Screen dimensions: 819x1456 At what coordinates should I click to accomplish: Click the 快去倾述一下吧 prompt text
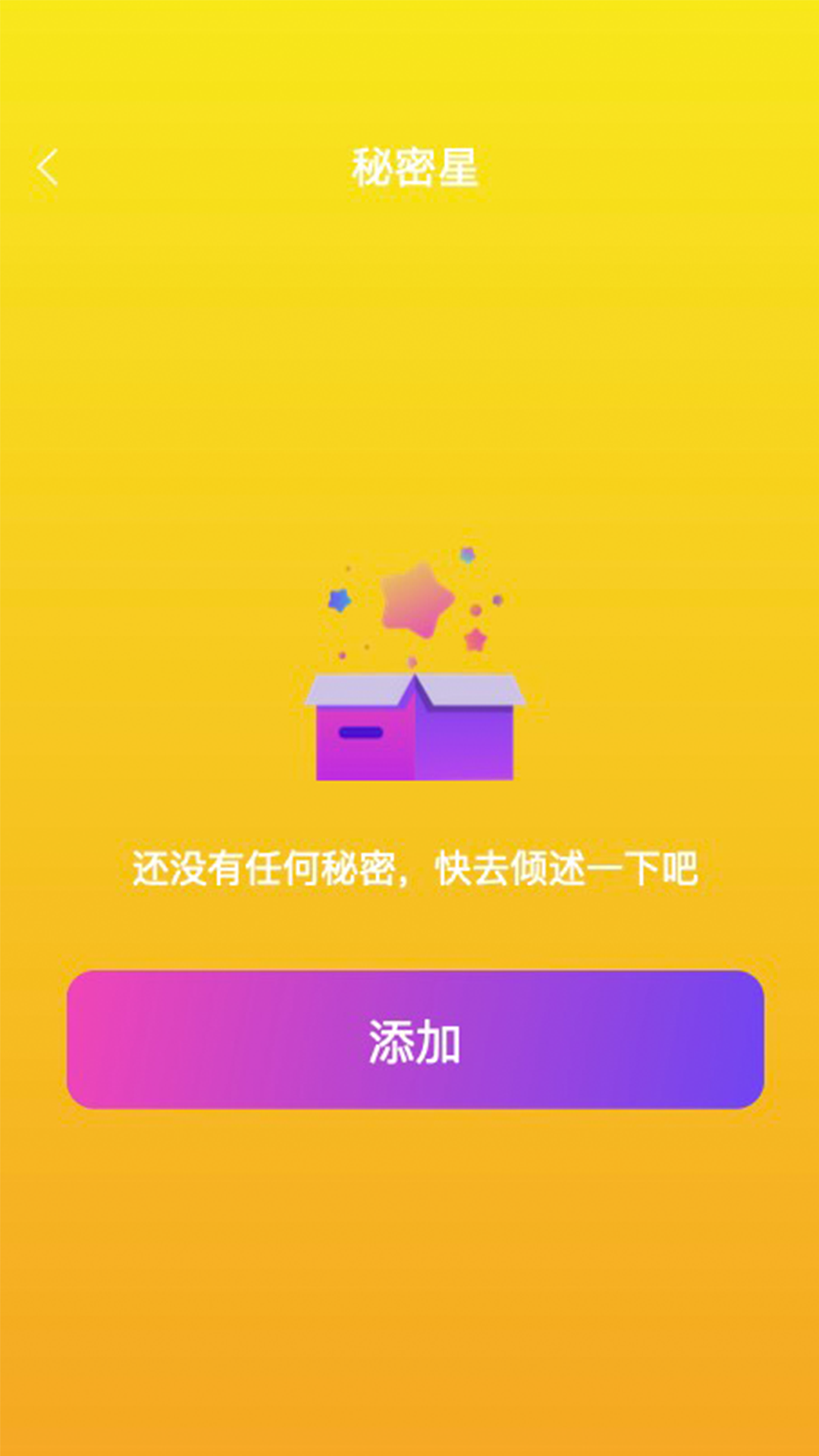pyautogui.click(x=569, y=871)
